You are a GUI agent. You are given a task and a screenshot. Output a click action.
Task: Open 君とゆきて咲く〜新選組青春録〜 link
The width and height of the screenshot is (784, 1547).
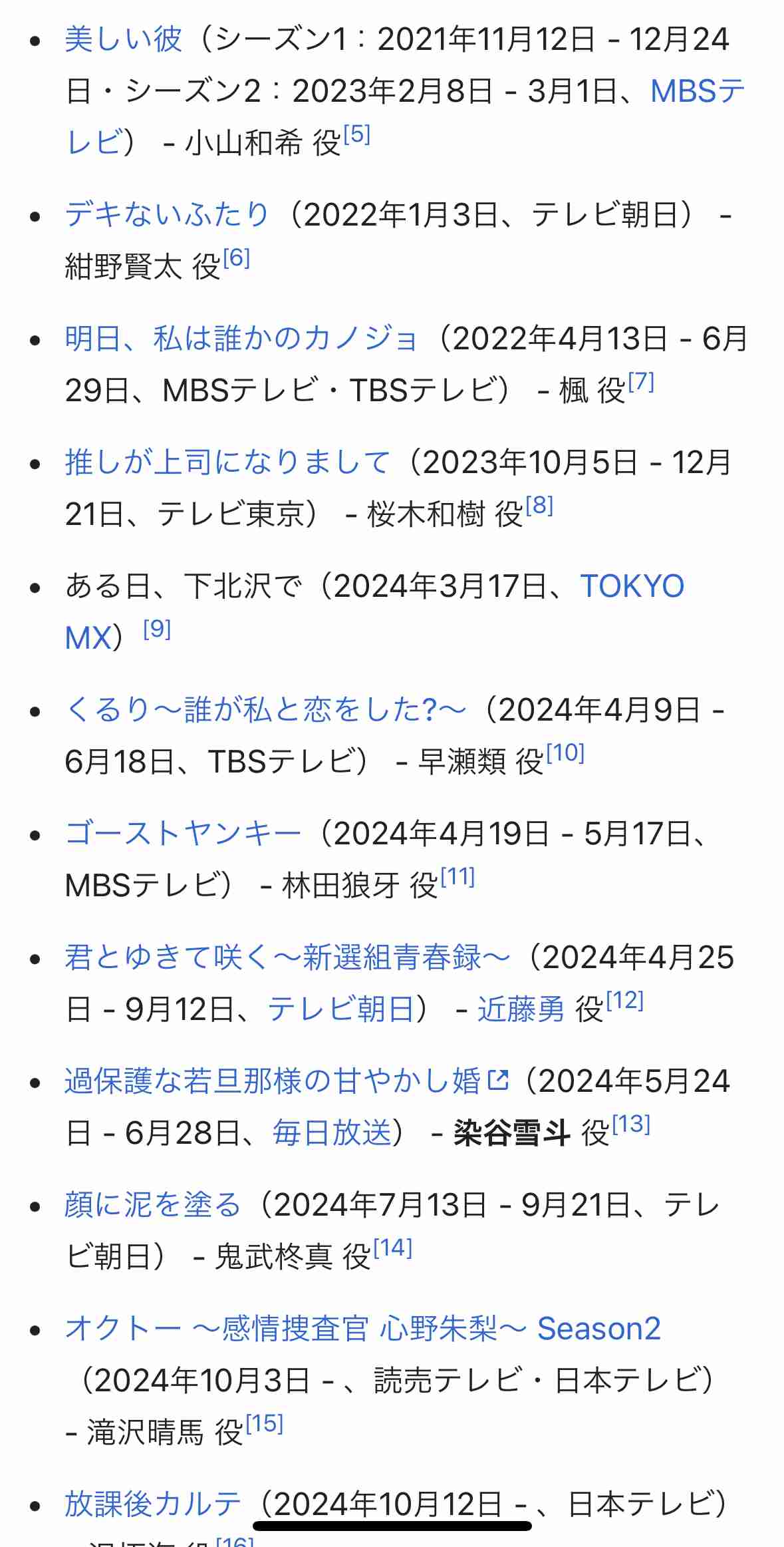click(x=287, y=957)
